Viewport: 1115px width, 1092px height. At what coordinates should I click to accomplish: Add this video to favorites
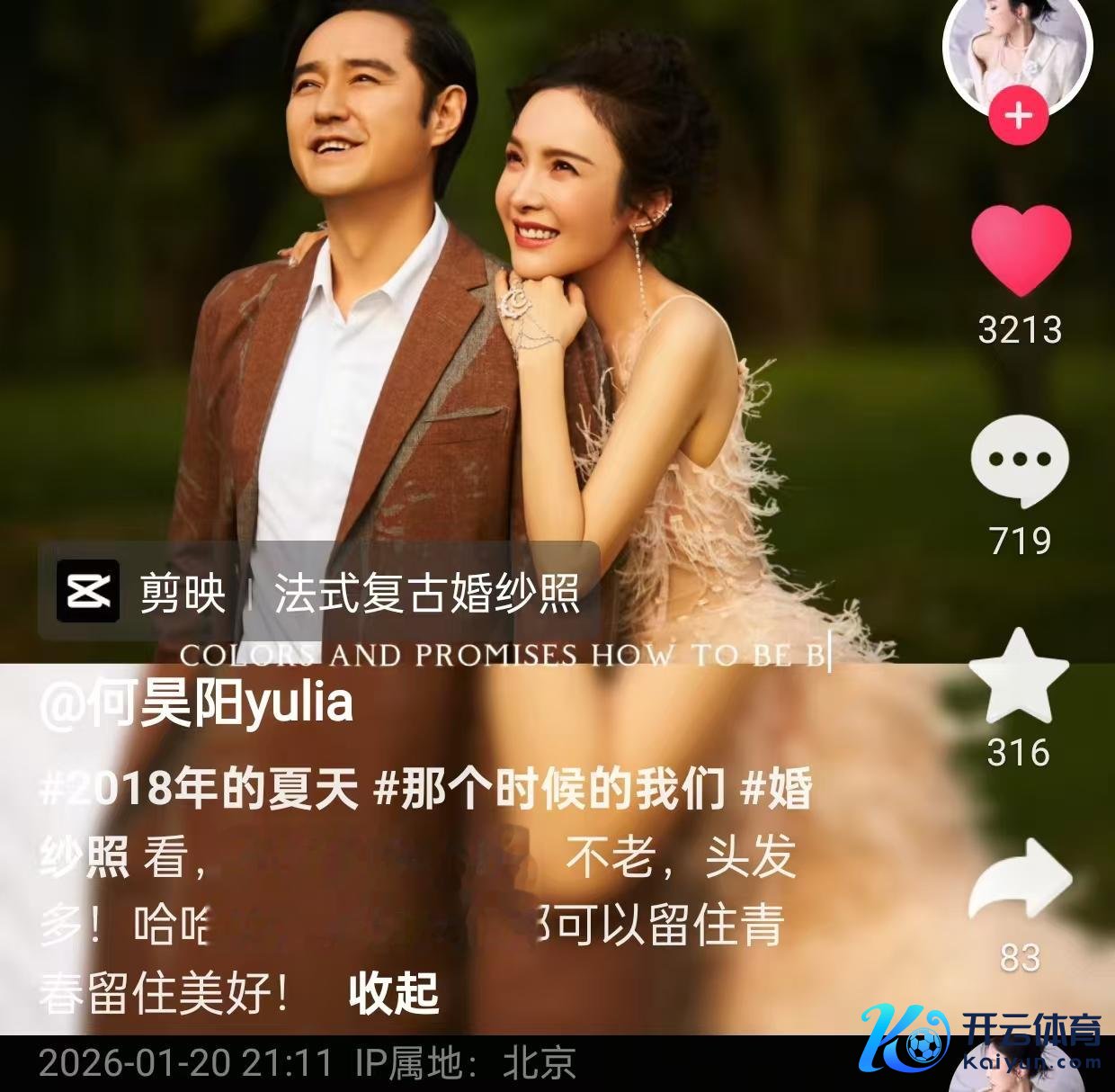(x=1019, y=676)
